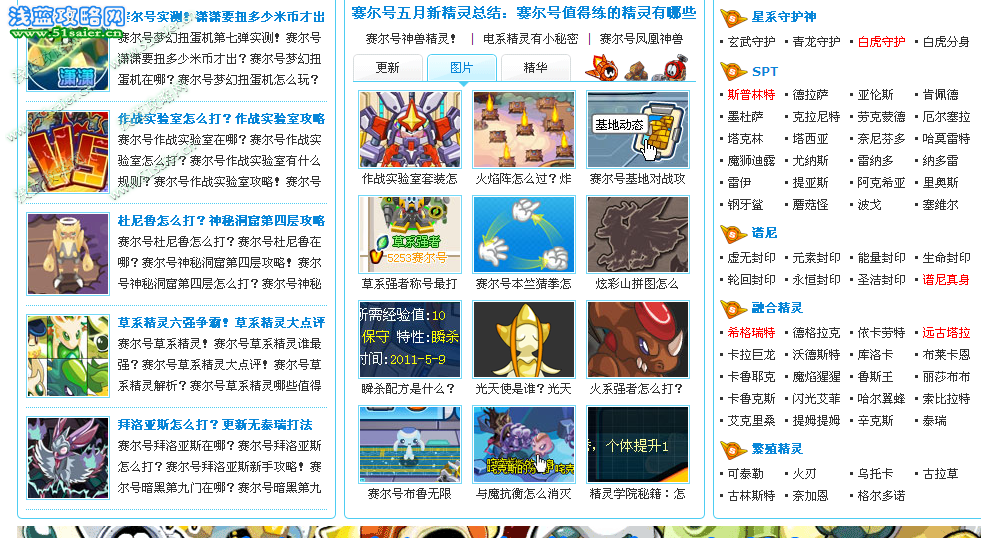
Task: Open the 赛尔号神兽精灵 link
Action: coord(412,39)
